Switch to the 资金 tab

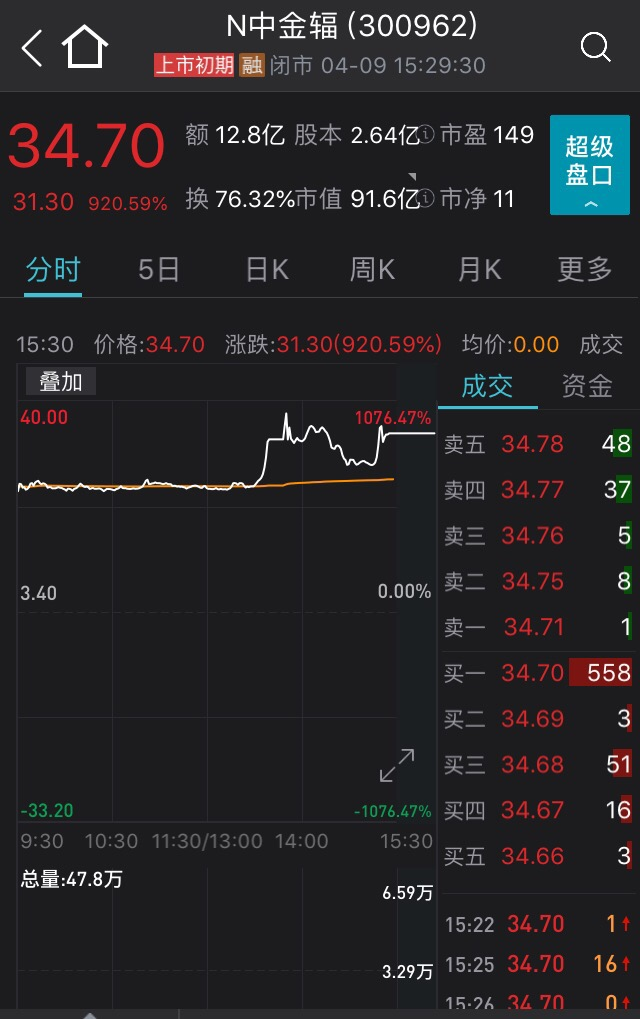click(x=587, y=387)
